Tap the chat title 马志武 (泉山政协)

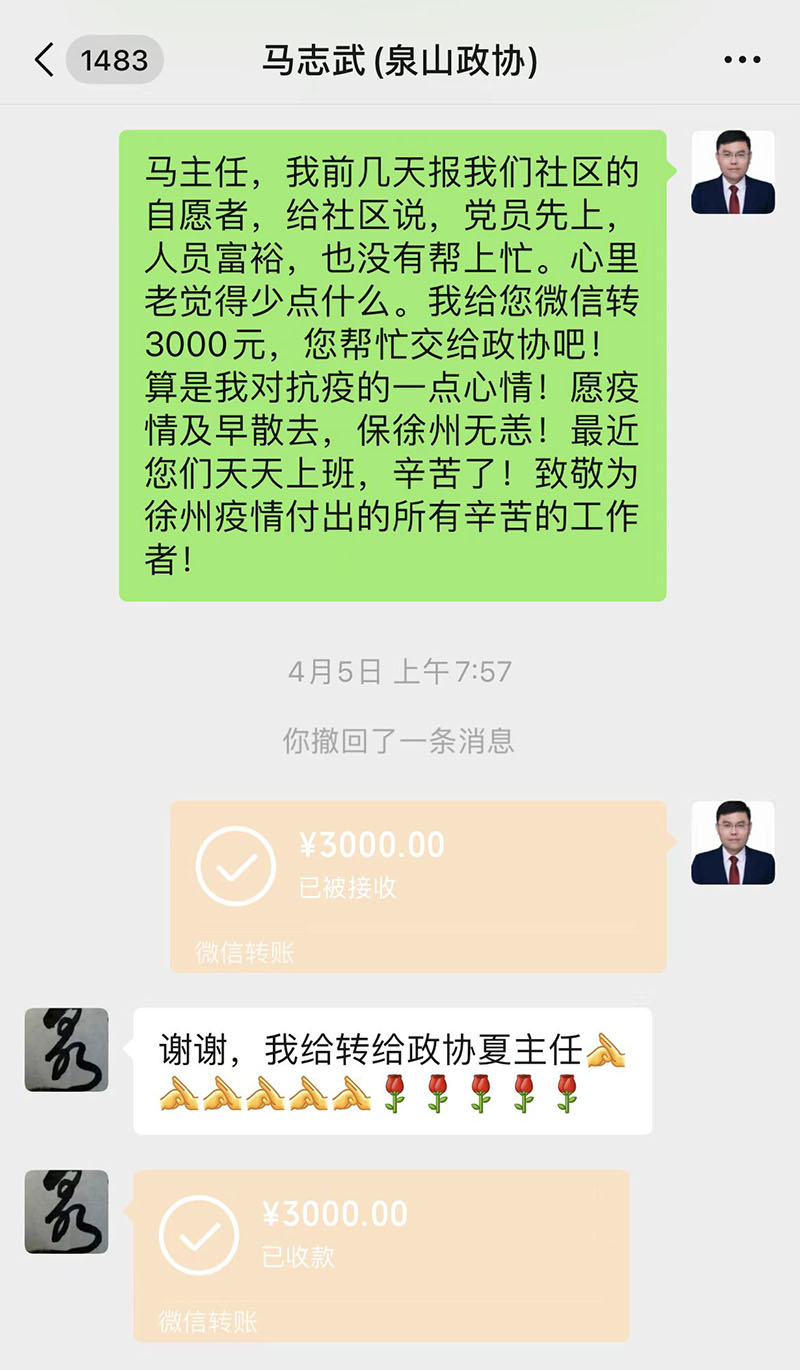pos(400,58)
